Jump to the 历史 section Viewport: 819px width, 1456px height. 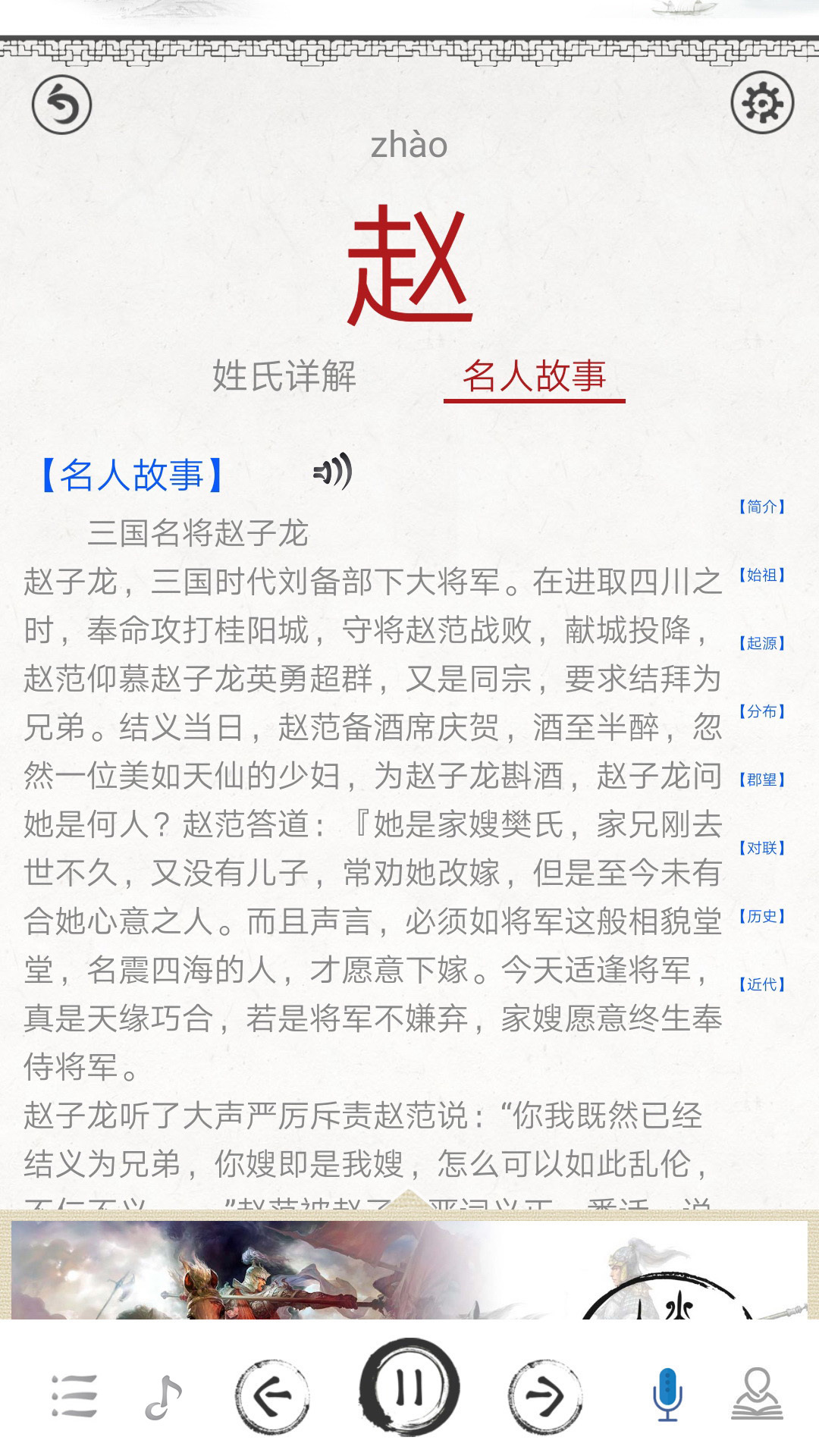(x=761, y=916)
